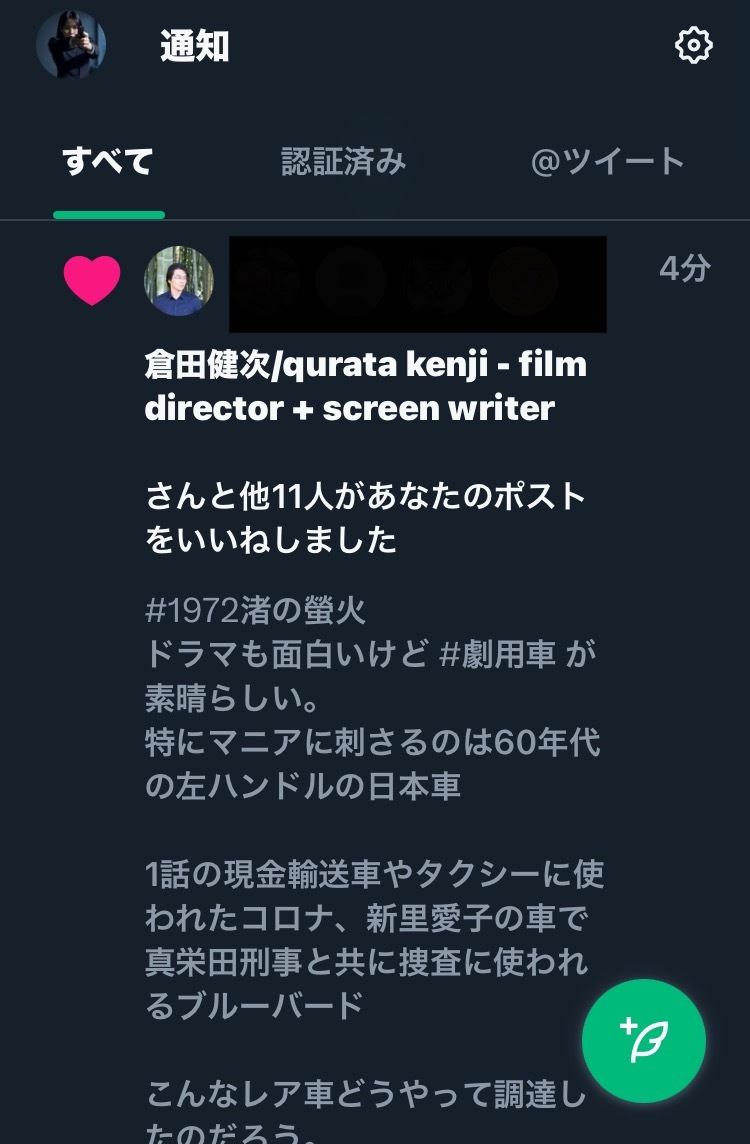Switch to the 認証済み tab
The image size is (750, 1144).
[x=343, y=162]
